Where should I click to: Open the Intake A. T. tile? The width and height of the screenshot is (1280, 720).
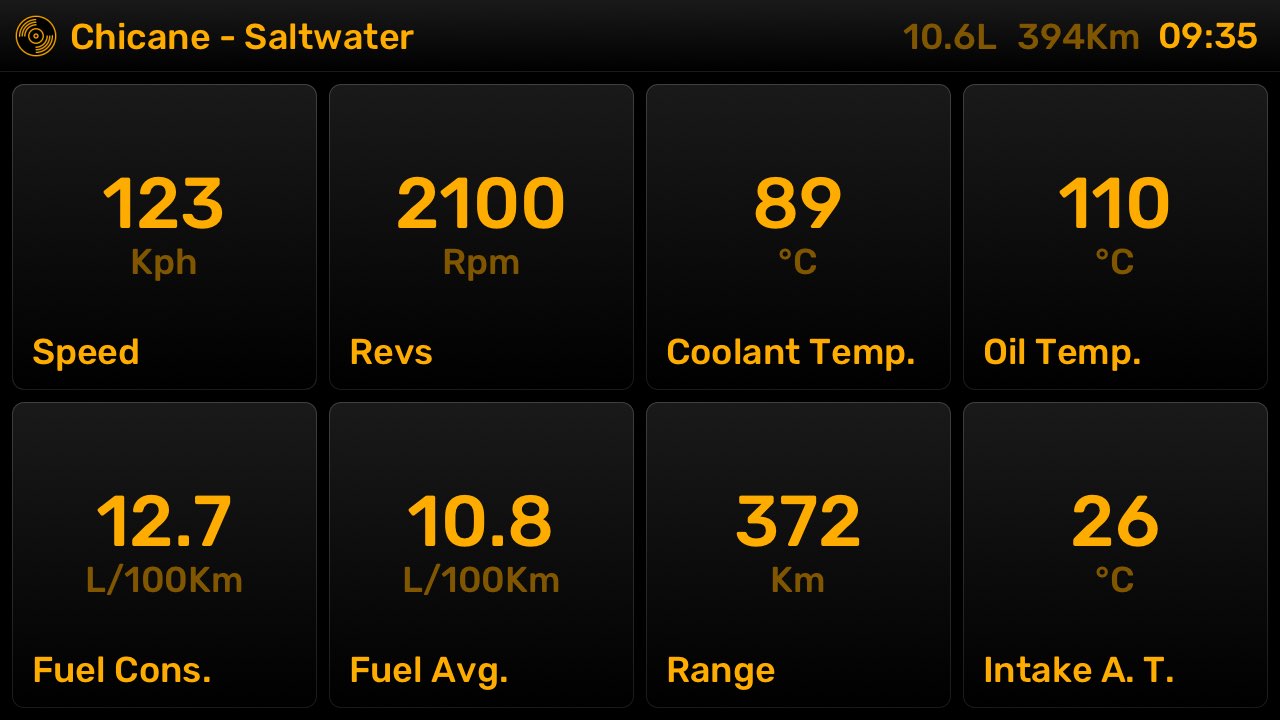coord(1115,555)
